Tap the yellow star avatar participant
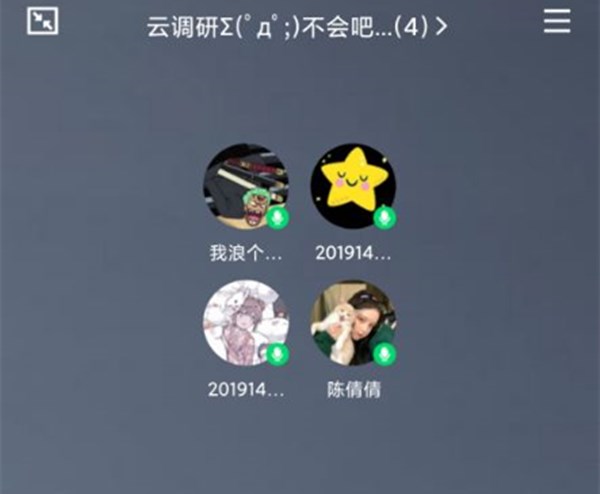 353,187
